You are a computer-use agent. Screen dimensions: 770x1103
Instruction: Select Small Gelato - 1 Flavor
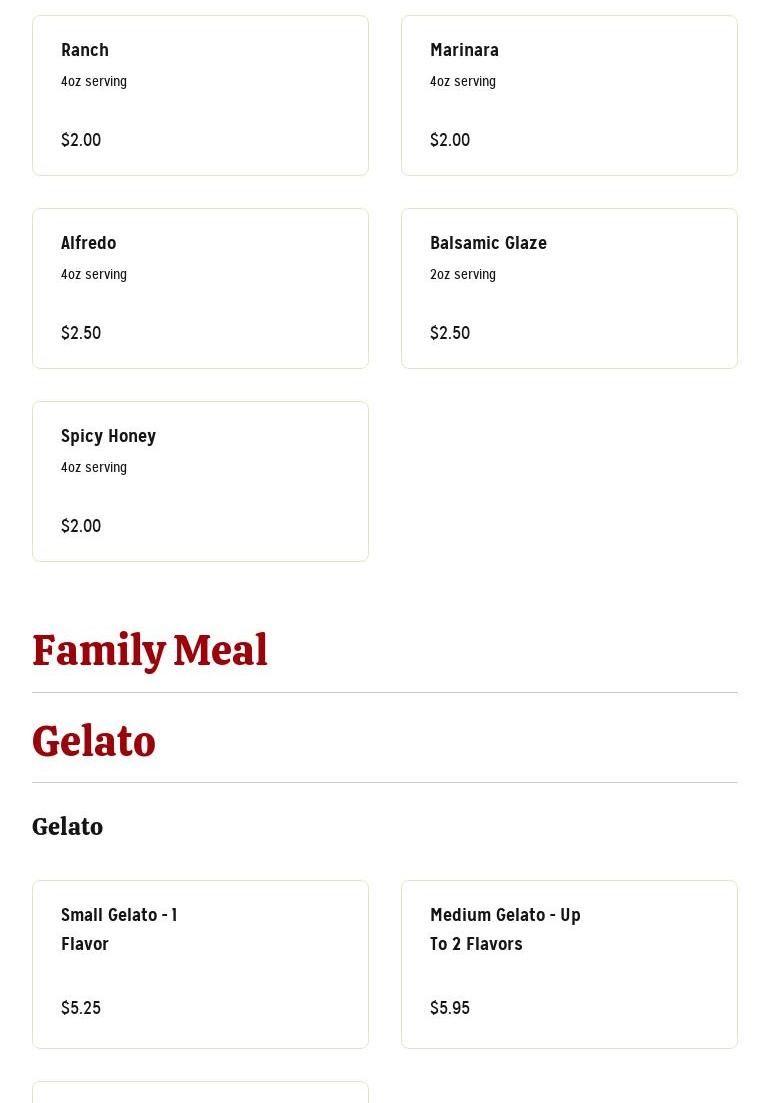200,964
